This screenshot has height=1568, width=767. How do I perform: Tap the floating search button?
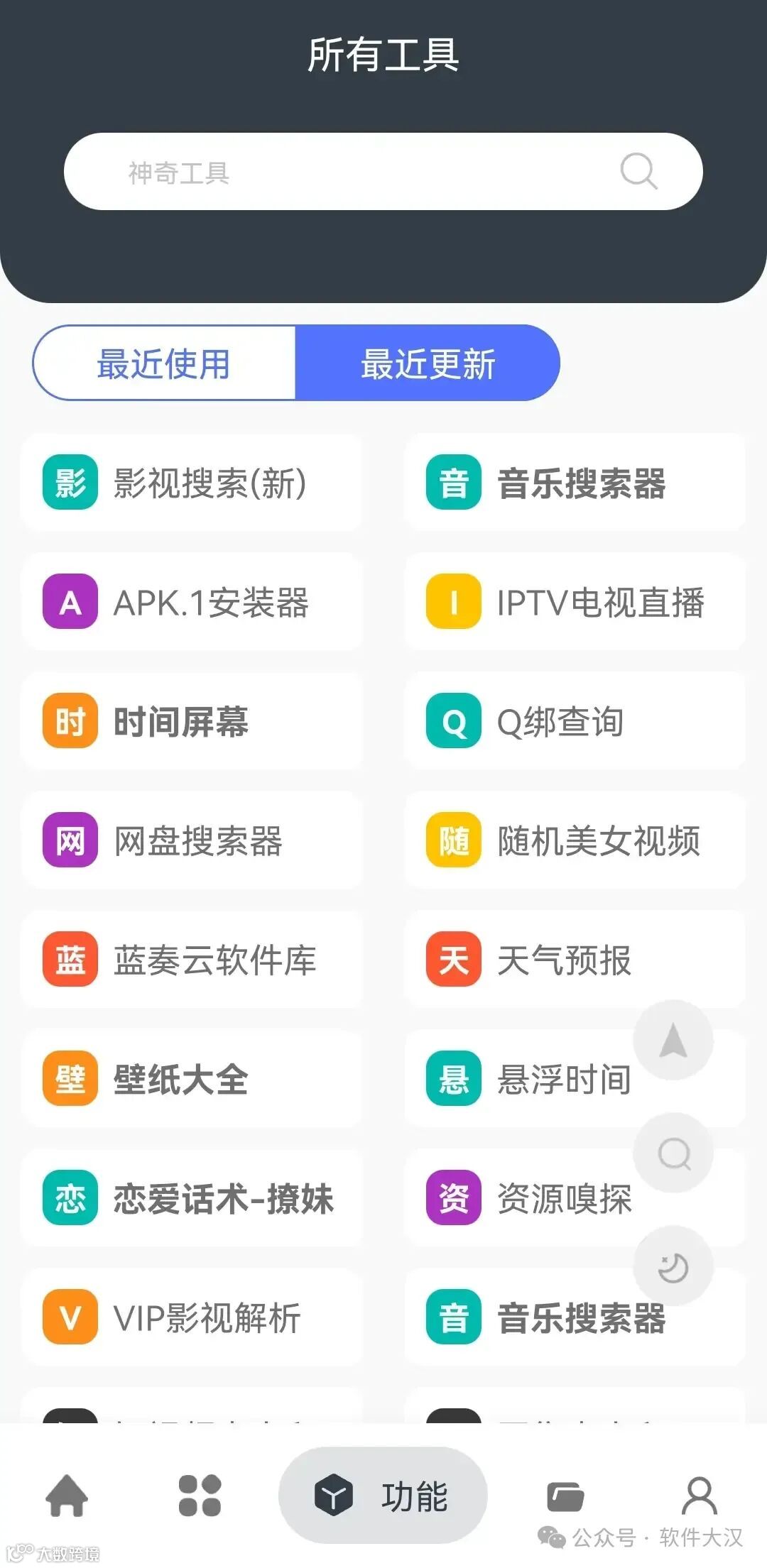pos(673,1153)
